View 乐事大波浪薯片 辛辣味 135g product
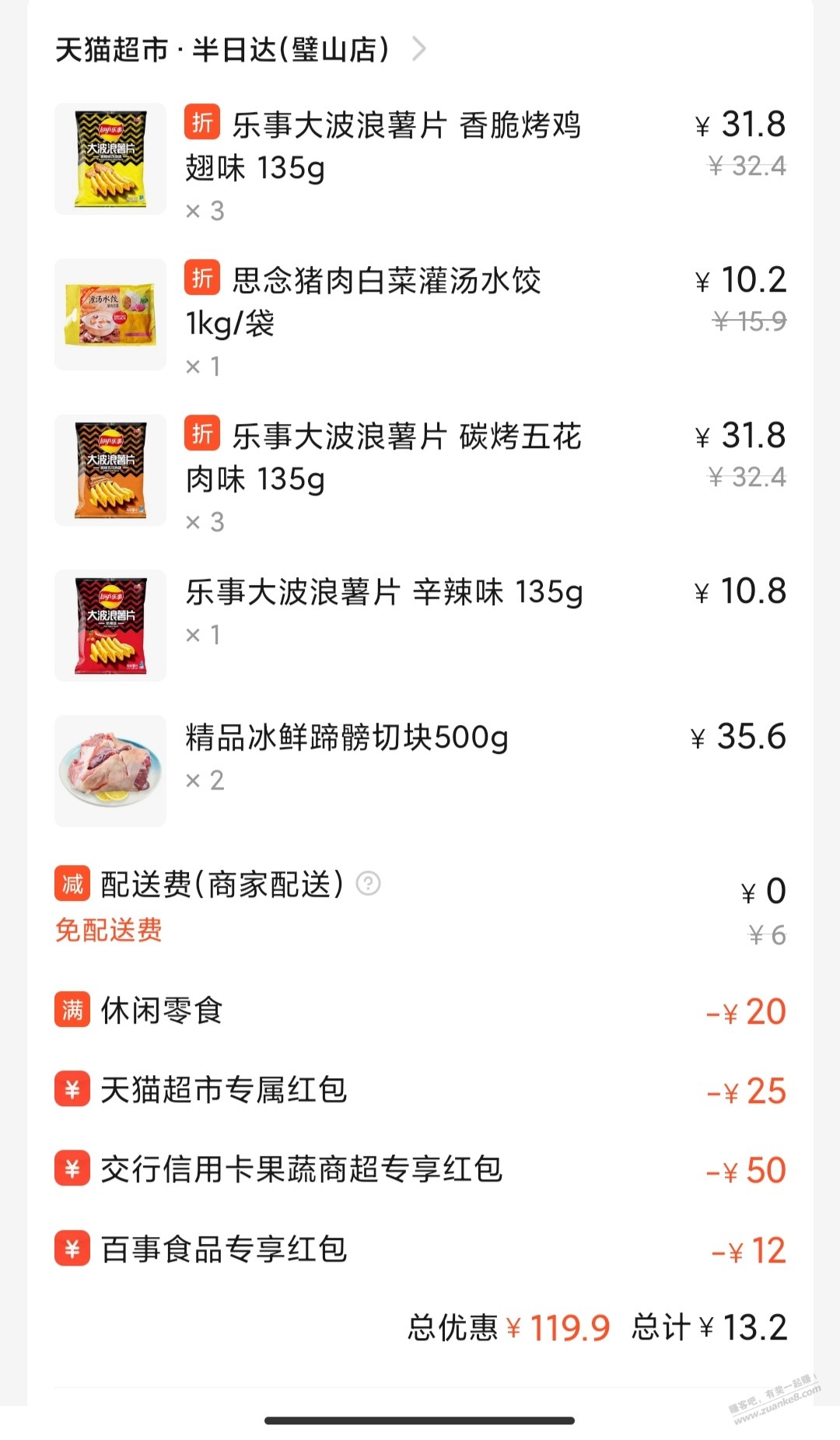This screenshot has width=840, height=1440. pos(383,593)
